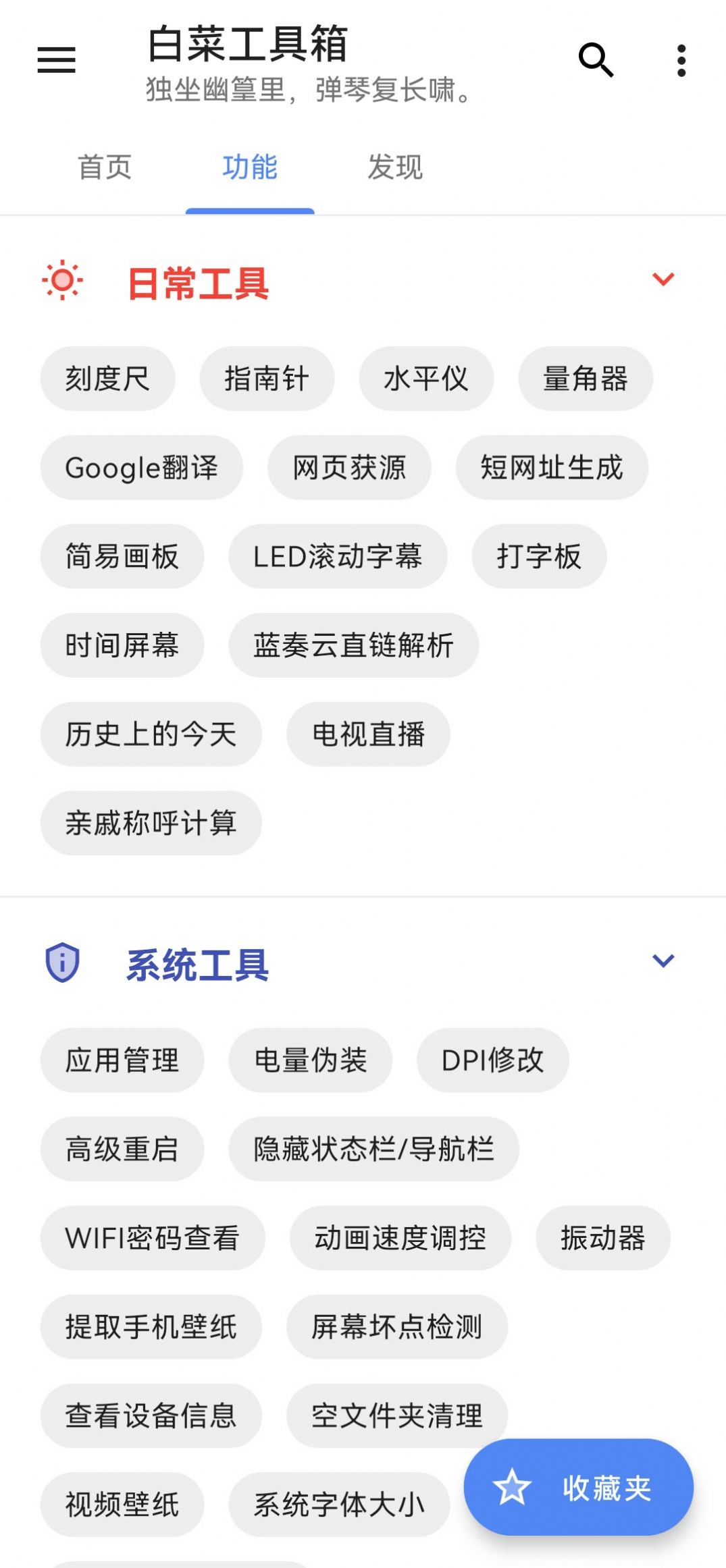The image size is (726, 1568).
Task: Collapse the 日常工具 section
Action: (x=664, y=279)
